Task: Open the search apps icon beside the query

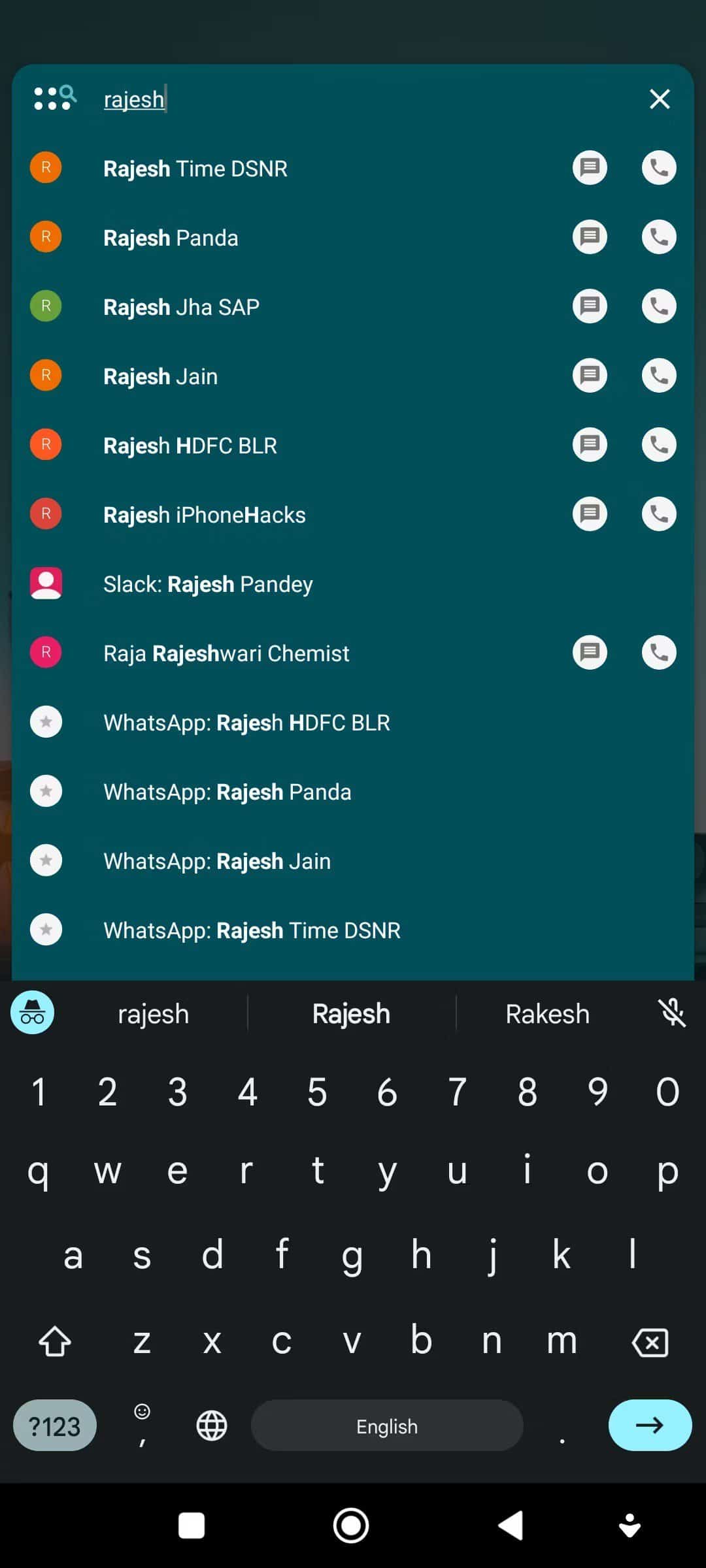Action: 55,99
